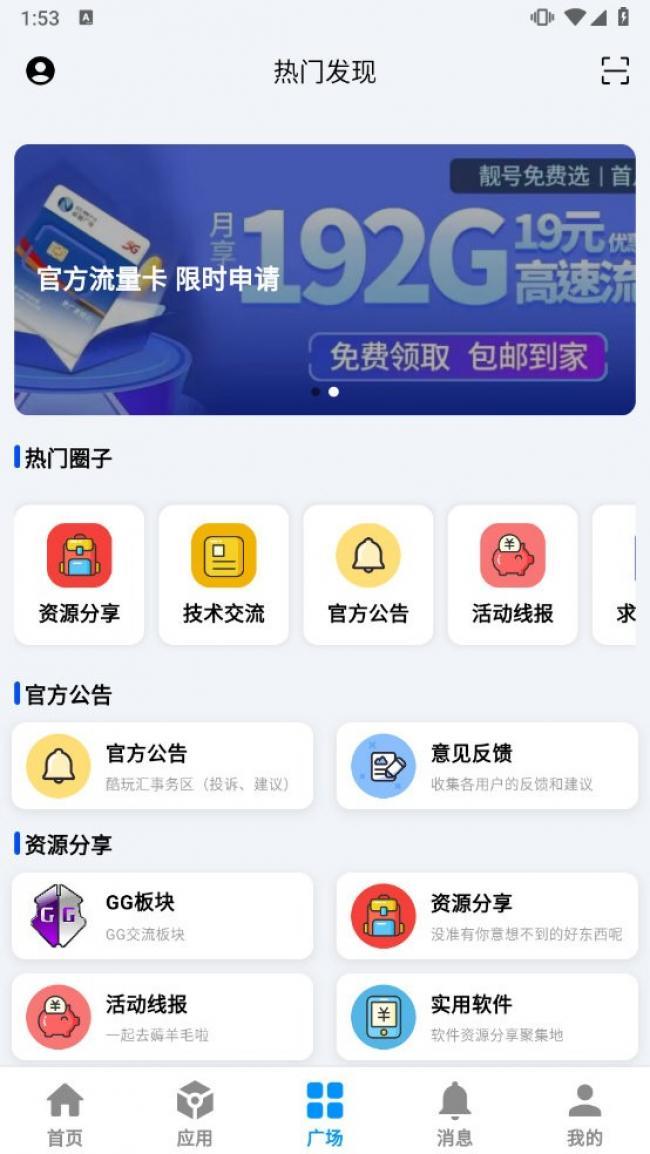Open 资源分享 card with 好东西 description
Screen dimensions: 650x1154
coord(486,916)
